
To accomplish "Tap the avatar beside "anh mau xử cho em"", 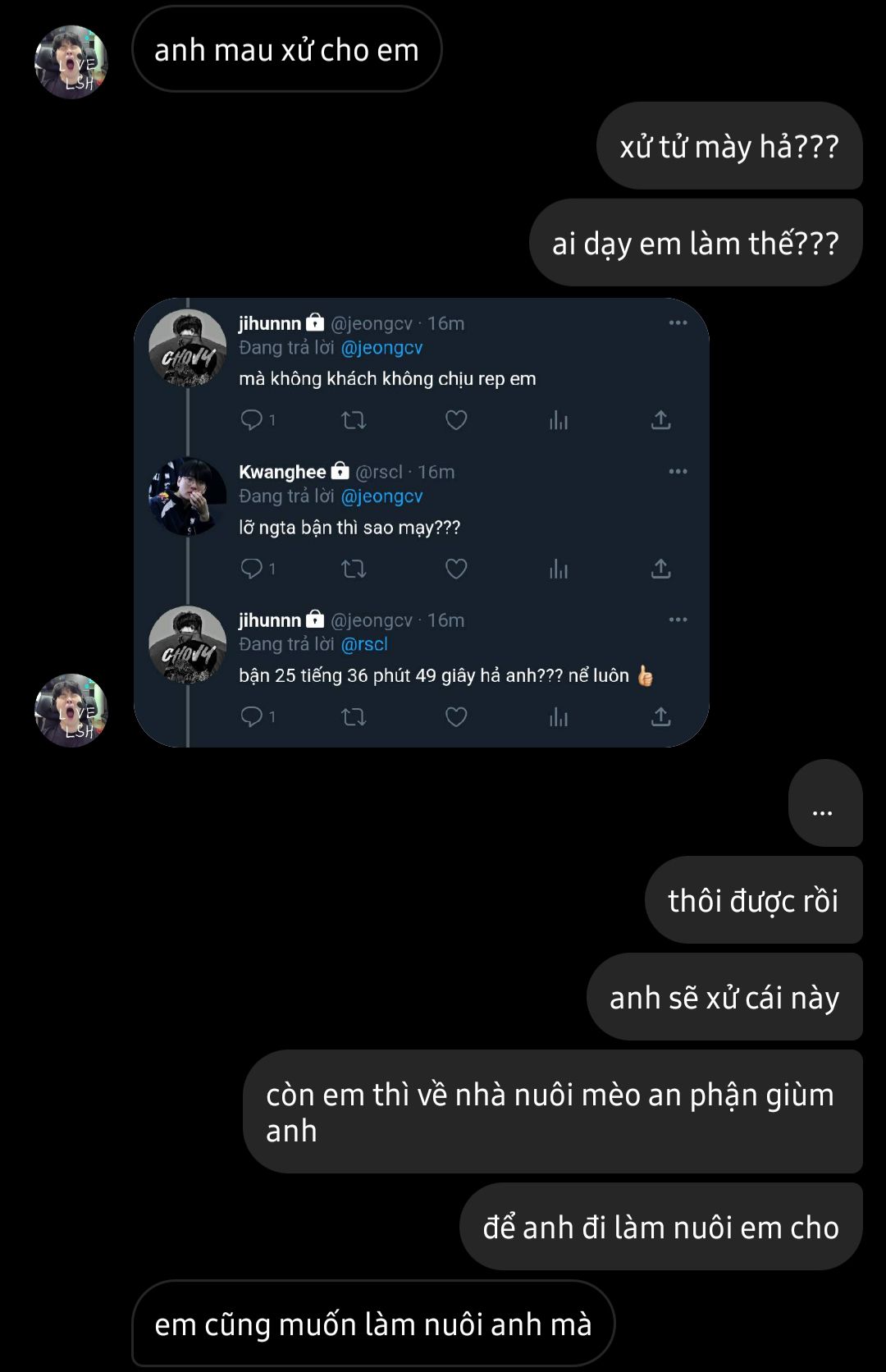I will pyautogui.click(x=71, y=62).
